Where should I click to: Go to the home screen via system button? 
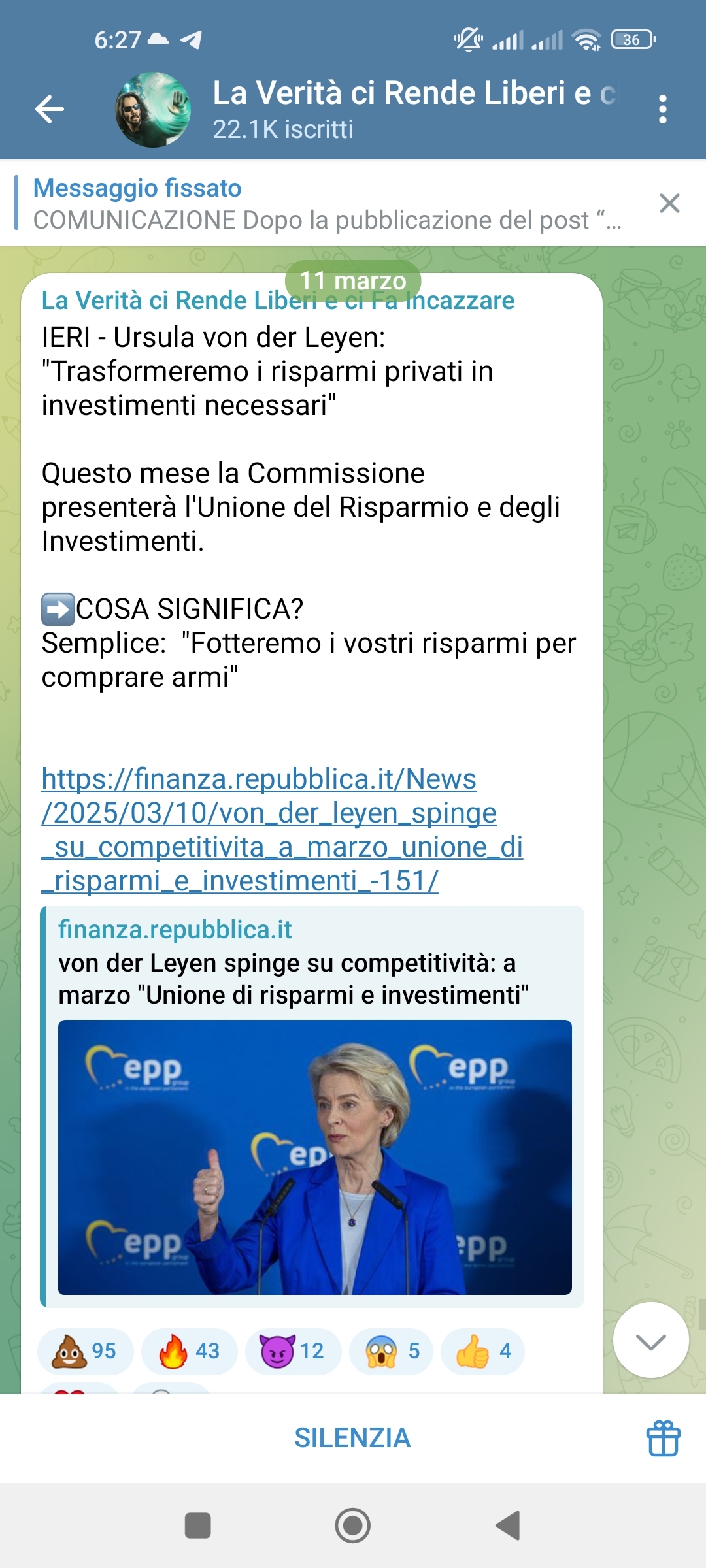[x=352, y=1526]
